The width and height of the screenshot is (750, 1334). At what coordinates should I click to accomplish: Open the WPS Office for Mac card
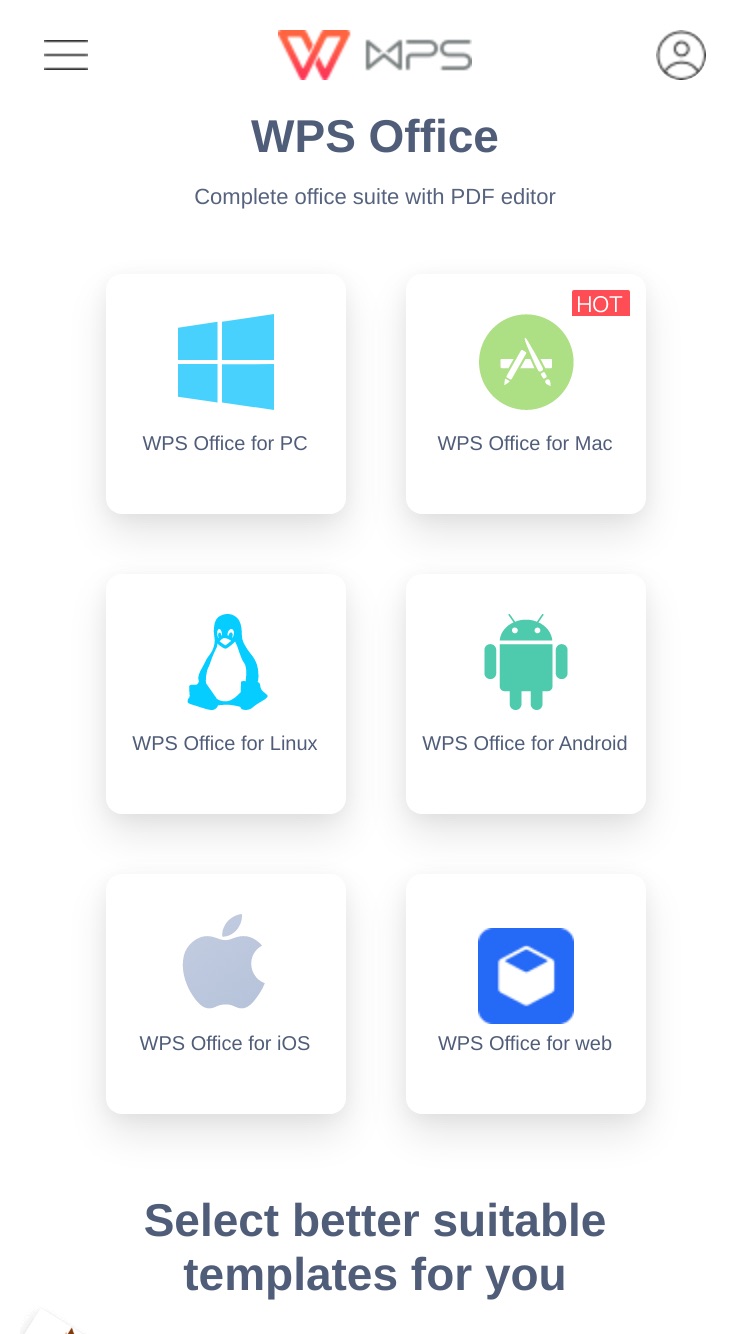click(526, 394)
